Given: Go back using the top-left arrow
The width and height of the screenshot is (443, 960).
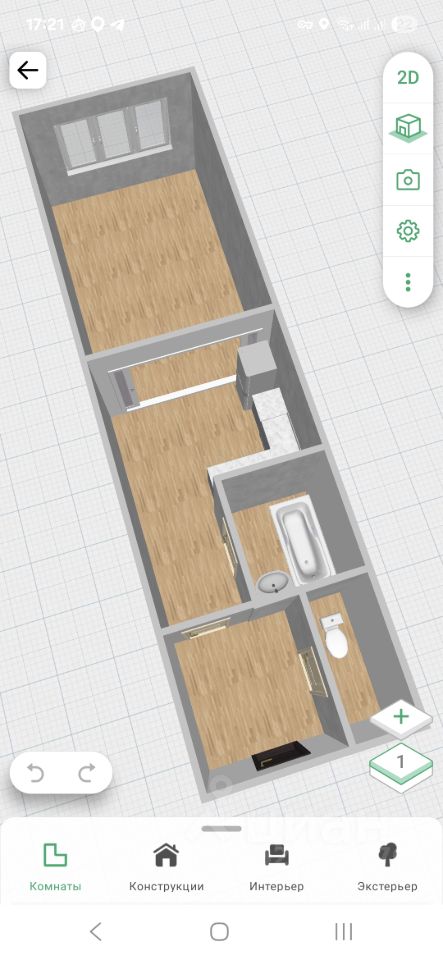Looking at the screenshot, I should pyautogui.click(x=28, y=70).
